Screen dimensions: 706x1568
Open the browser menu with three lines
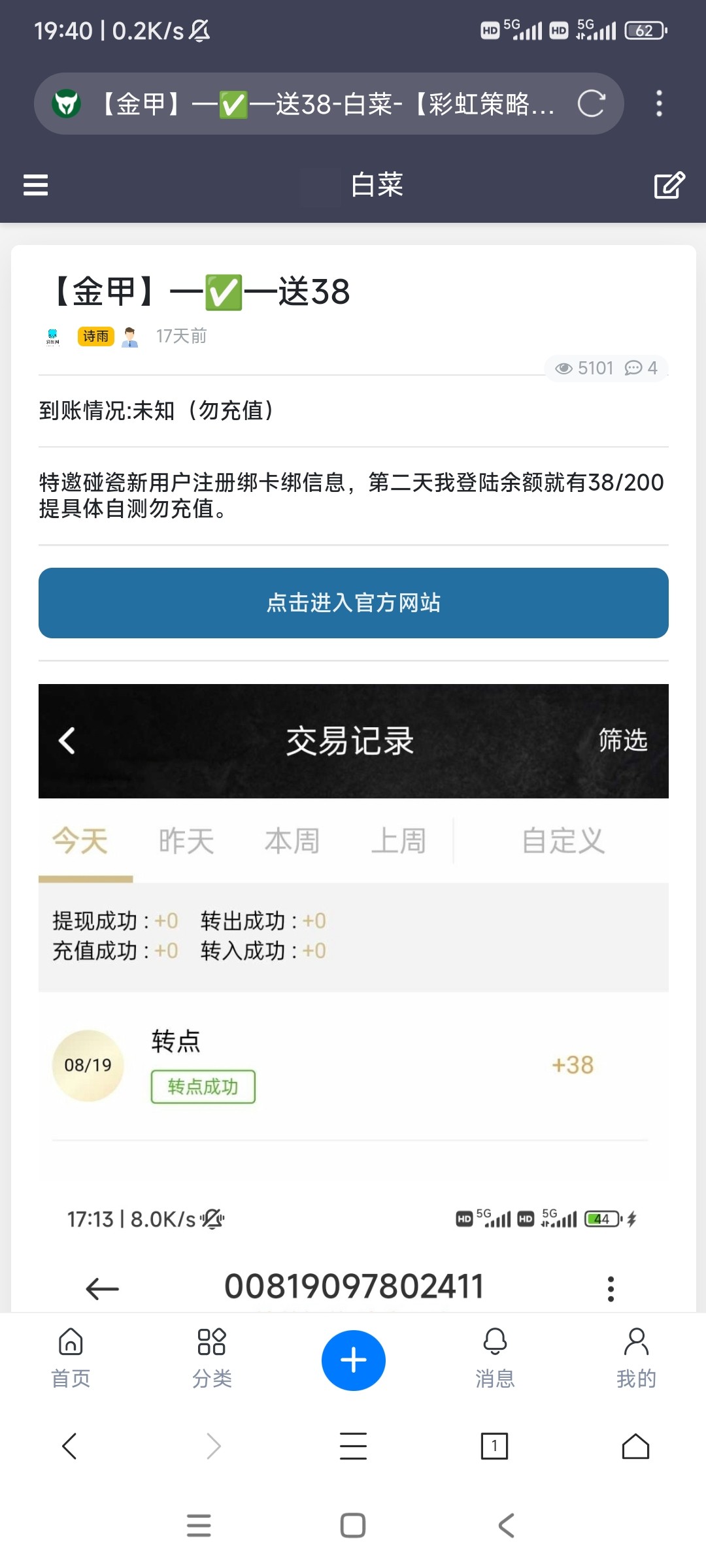(x=353, y=1446)
